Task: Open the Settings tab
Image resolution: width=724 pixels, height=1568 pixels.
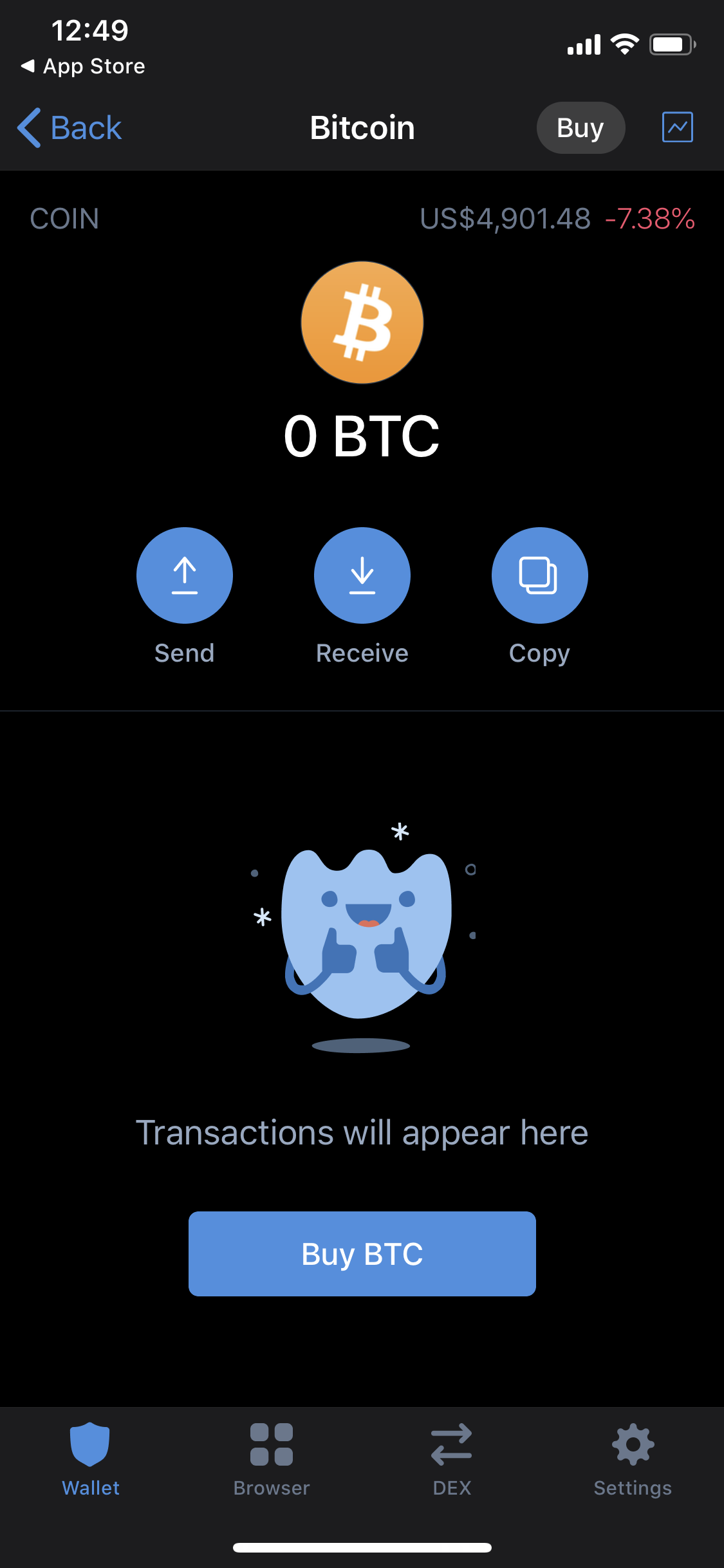Action: coord(633,1459)
